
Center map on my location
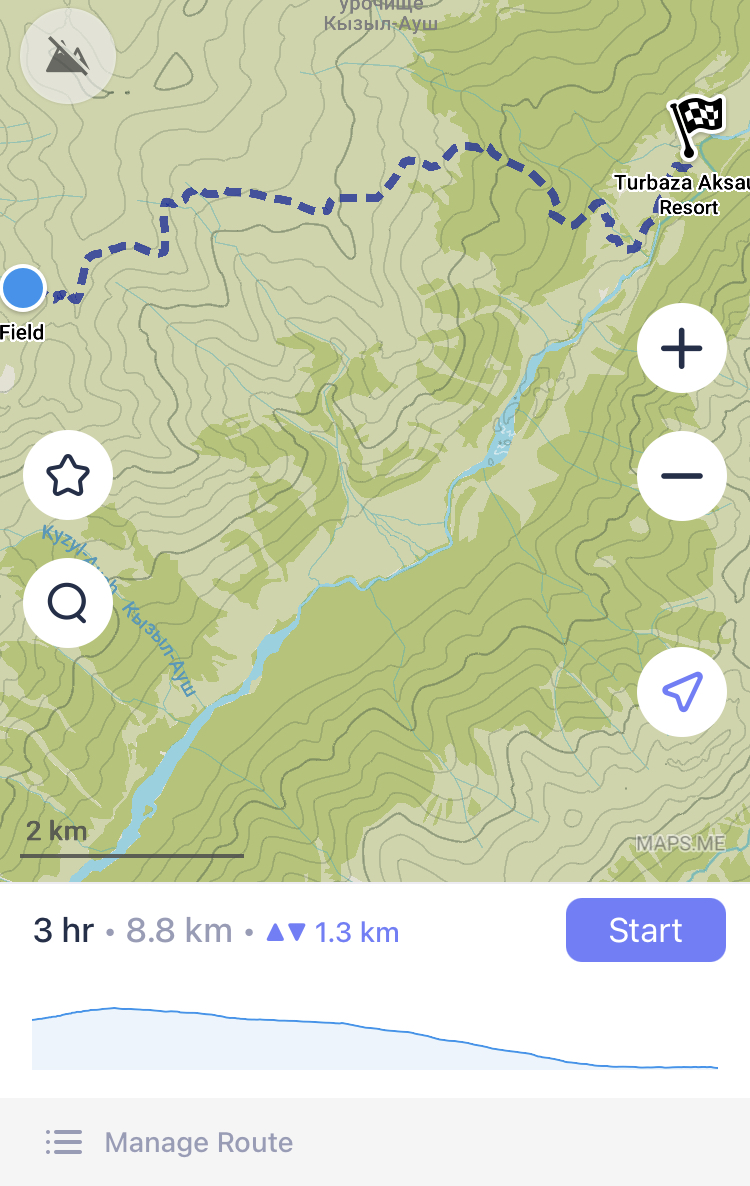click(682, 692)
